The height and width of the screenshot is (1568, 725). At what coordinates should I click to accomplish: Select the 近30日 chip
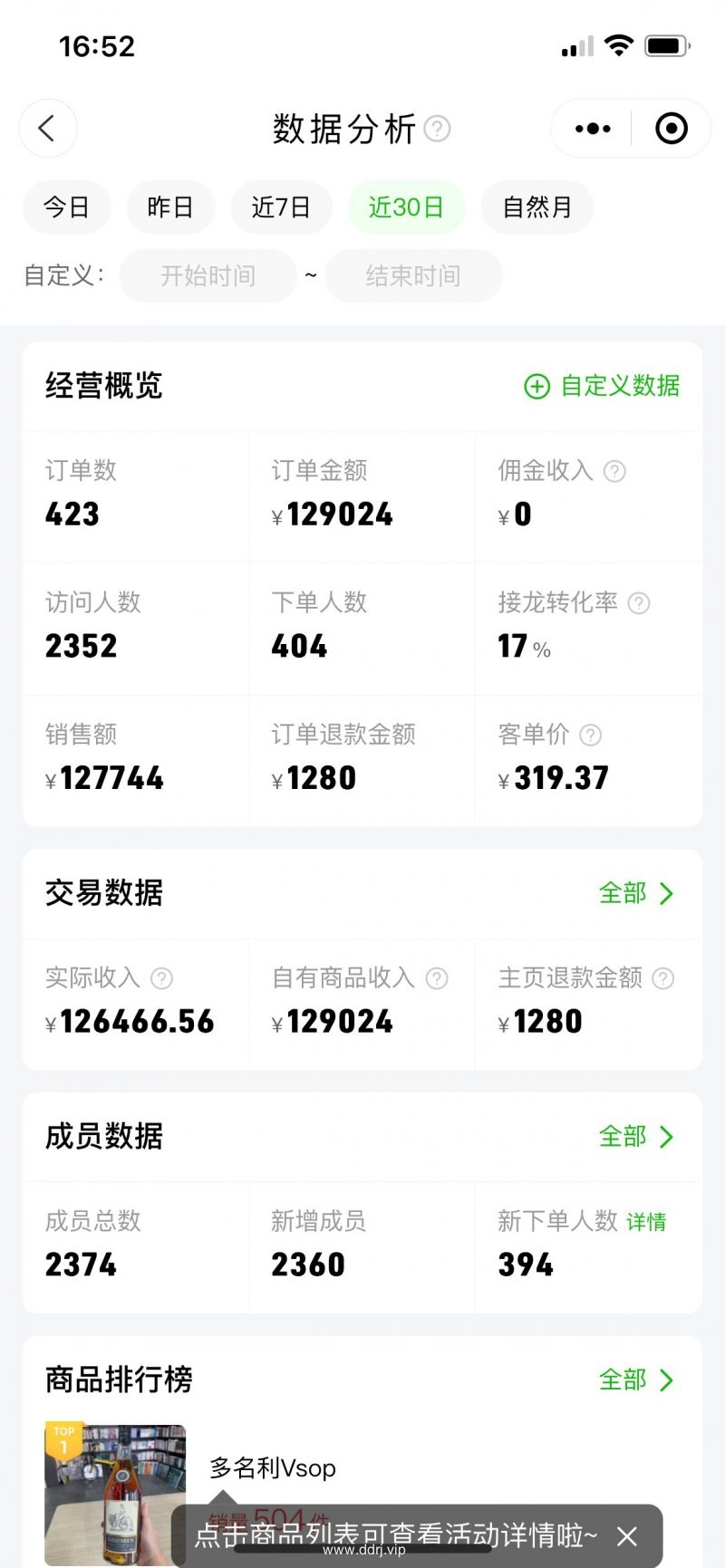(406, 207)
